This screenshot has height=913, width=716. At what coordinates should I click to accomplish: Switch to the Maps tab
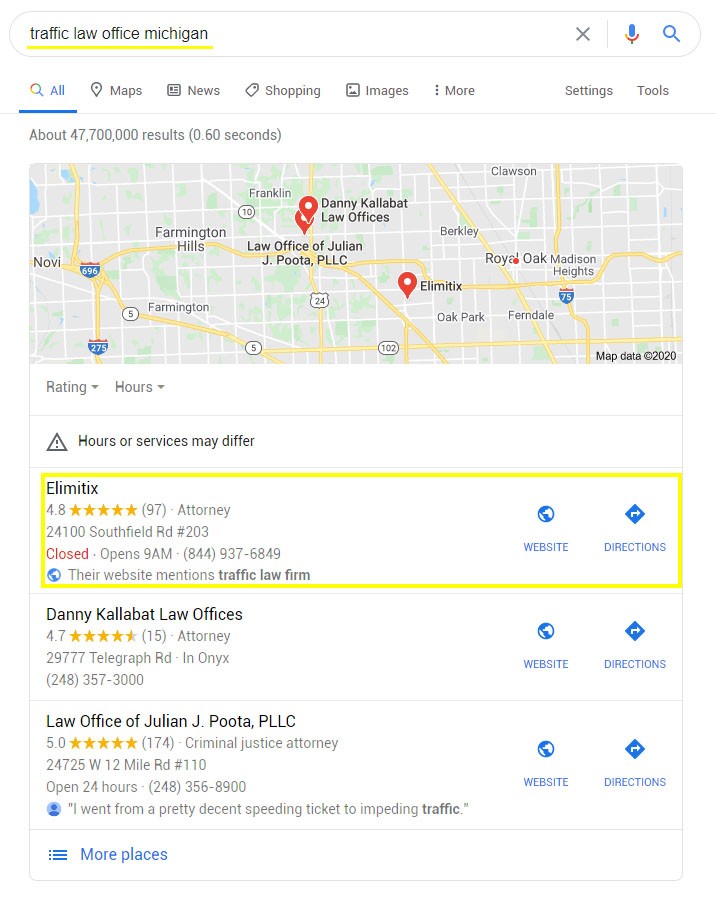coord(116,90)
